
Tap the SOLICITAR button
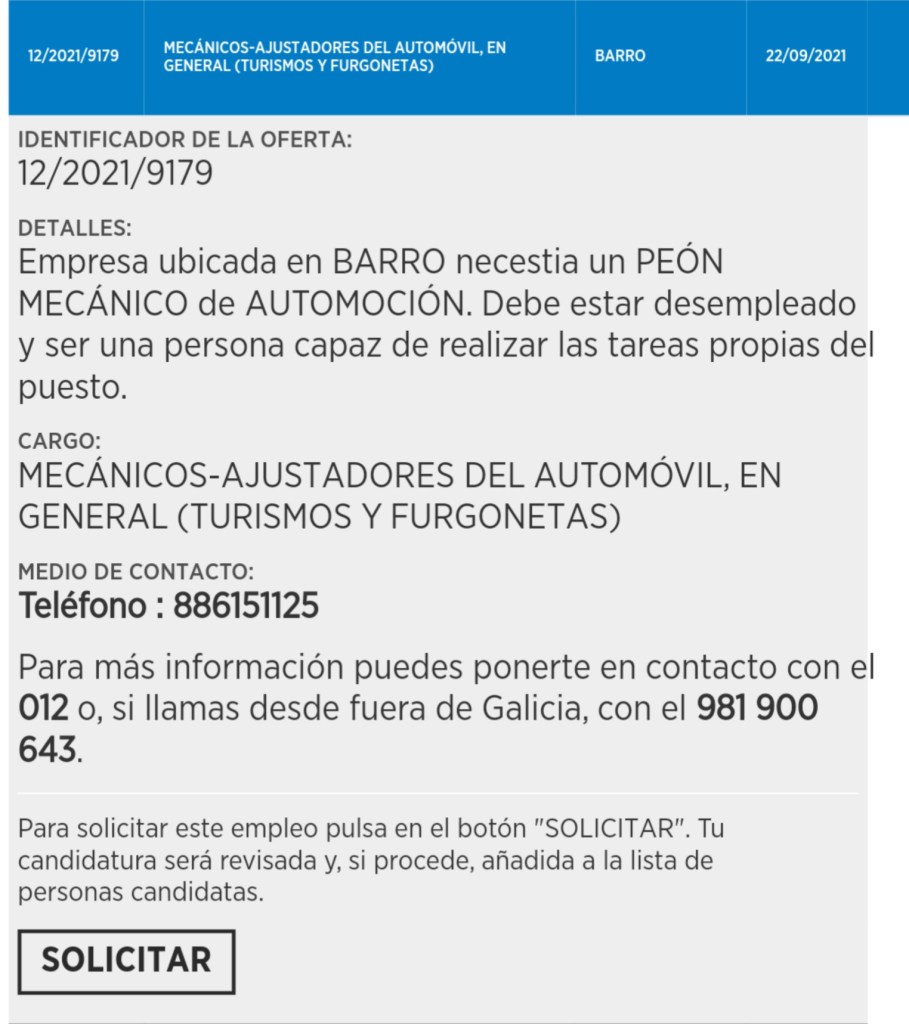coord(126,961)
